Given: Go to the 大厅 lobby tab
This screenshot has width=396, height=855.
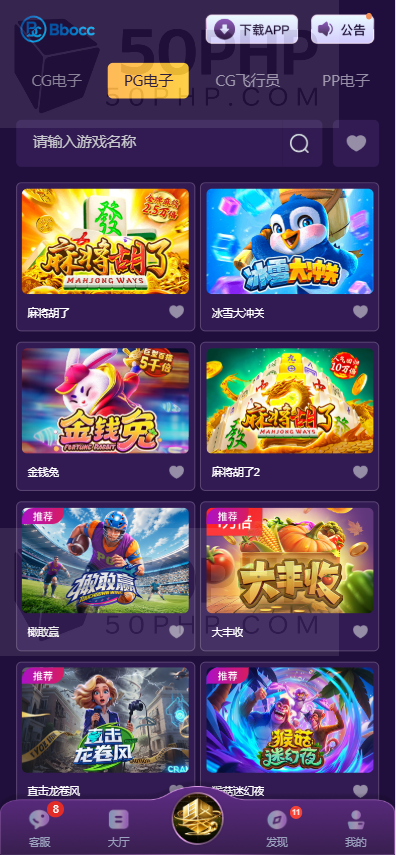Looking at the screenshot, I should pos(118,827).
